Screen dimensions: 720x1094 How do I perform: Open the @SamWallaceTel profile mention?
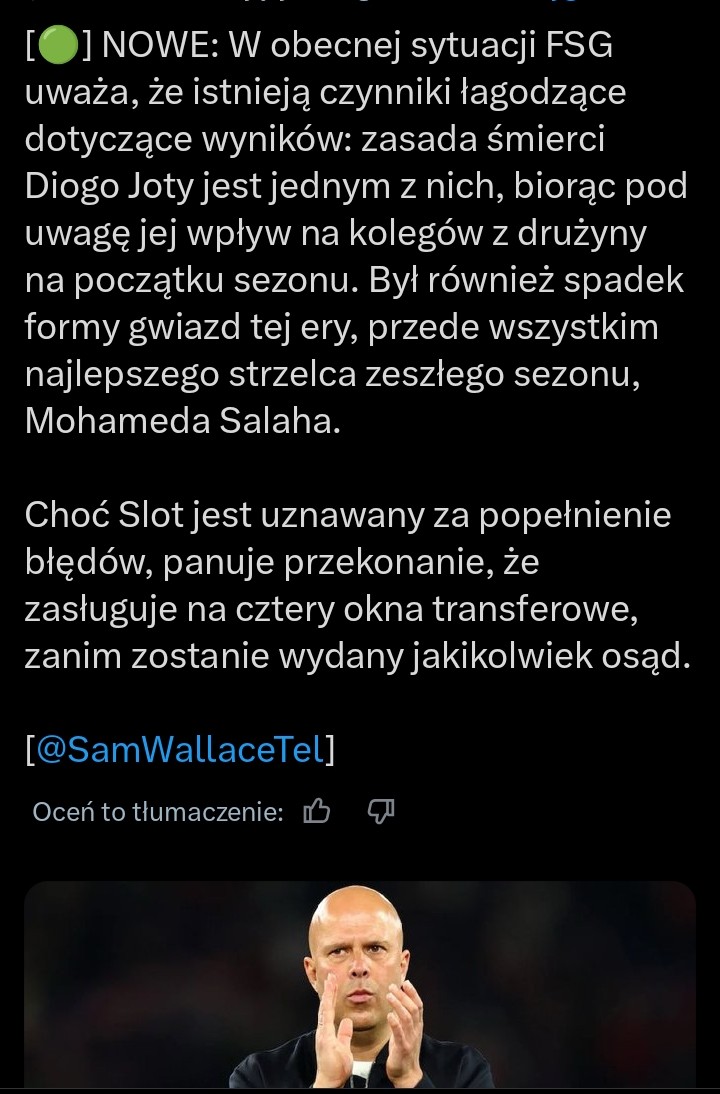[x=180, y=751]
